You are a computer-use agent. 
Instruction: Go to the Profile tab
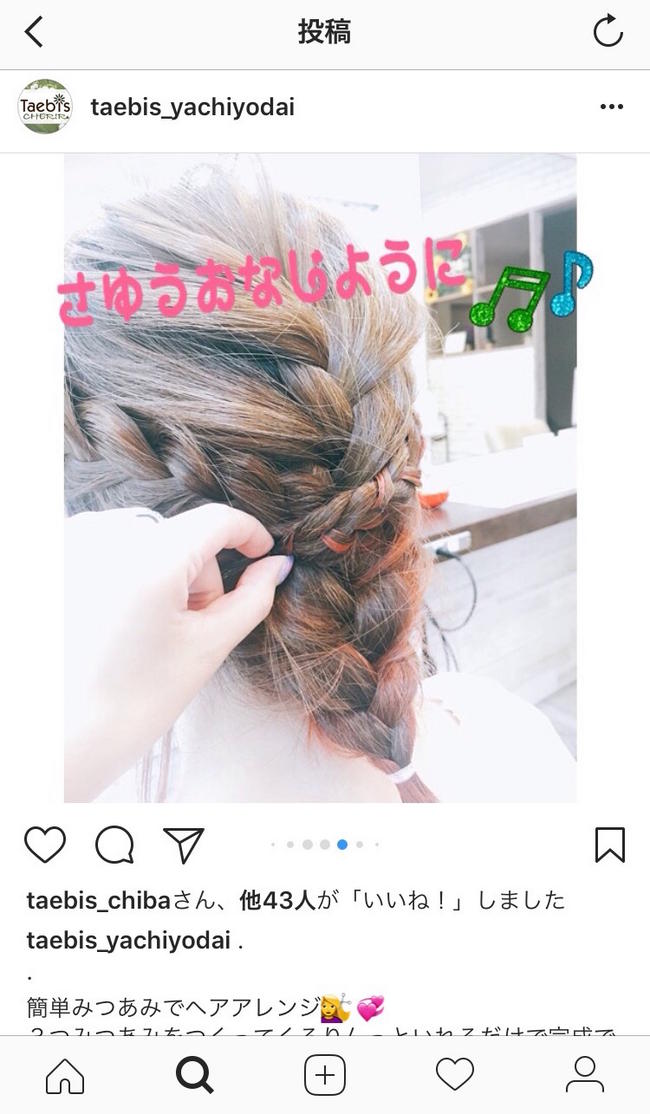coord(585,1075)
